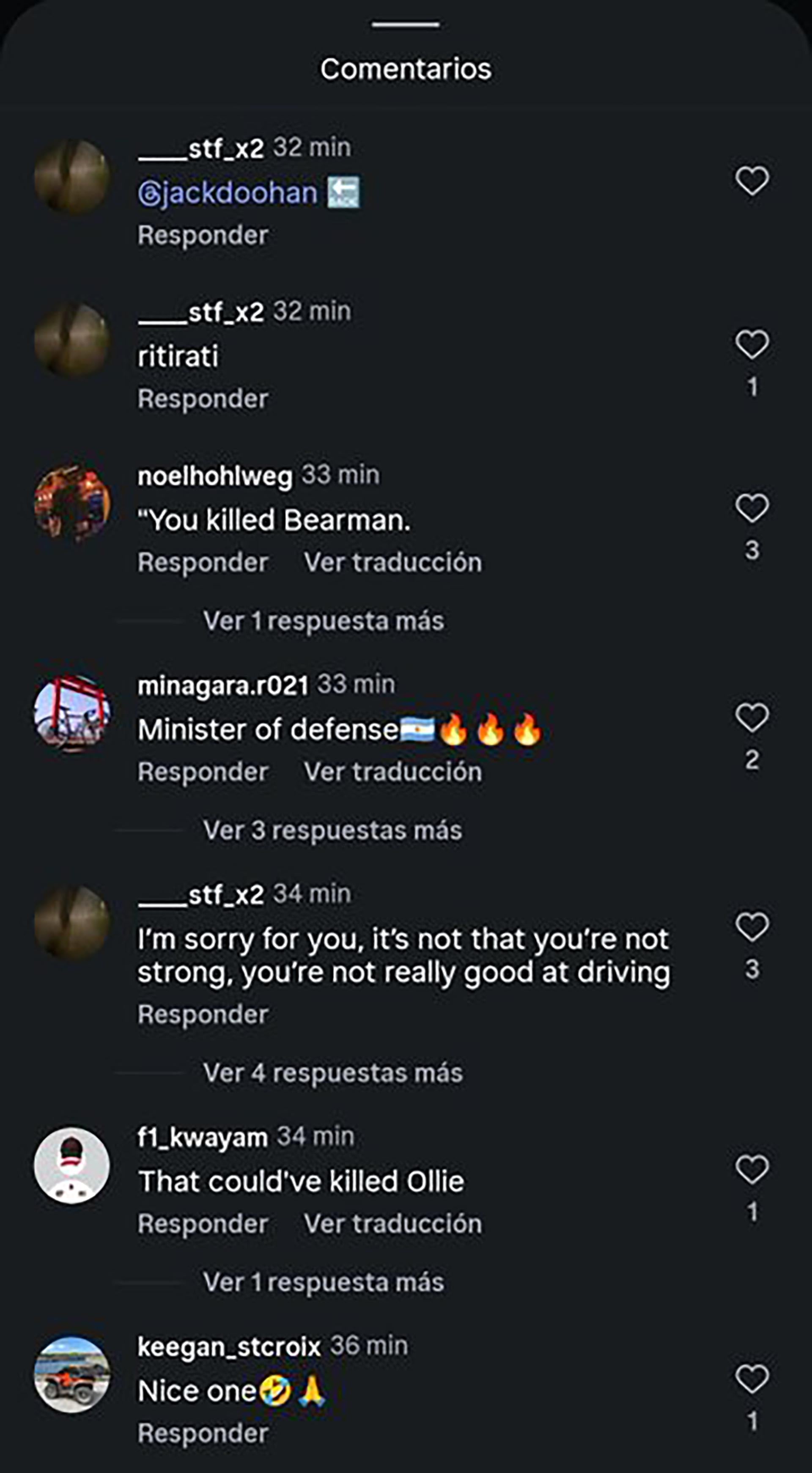The height and width of the screenshot is (1473, 812).
Task: Expand 1 more reply under f1_kwayam's comment
Action: coord(323,1282)
